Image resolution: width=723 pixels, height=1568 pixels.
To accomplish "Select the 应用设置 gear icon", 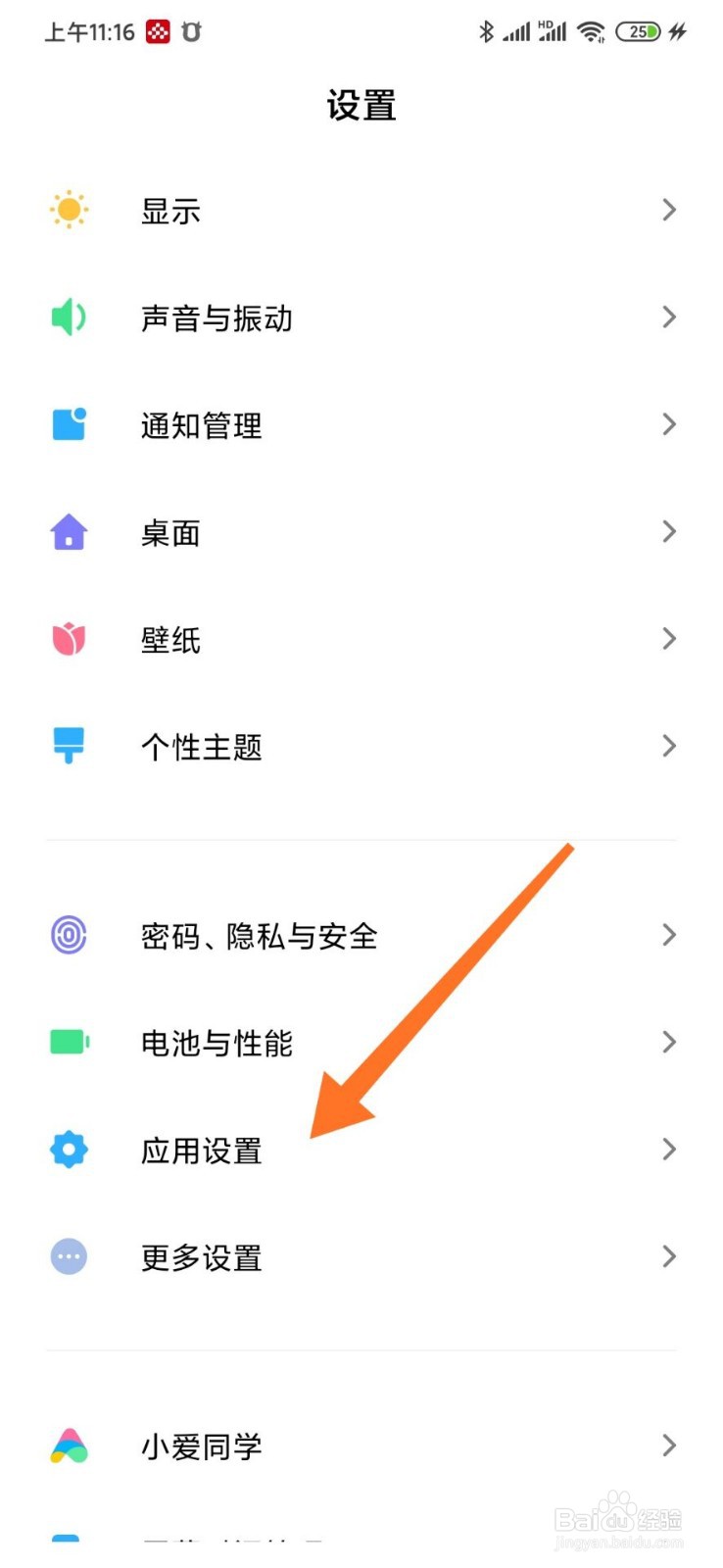I will [68, 1150].
